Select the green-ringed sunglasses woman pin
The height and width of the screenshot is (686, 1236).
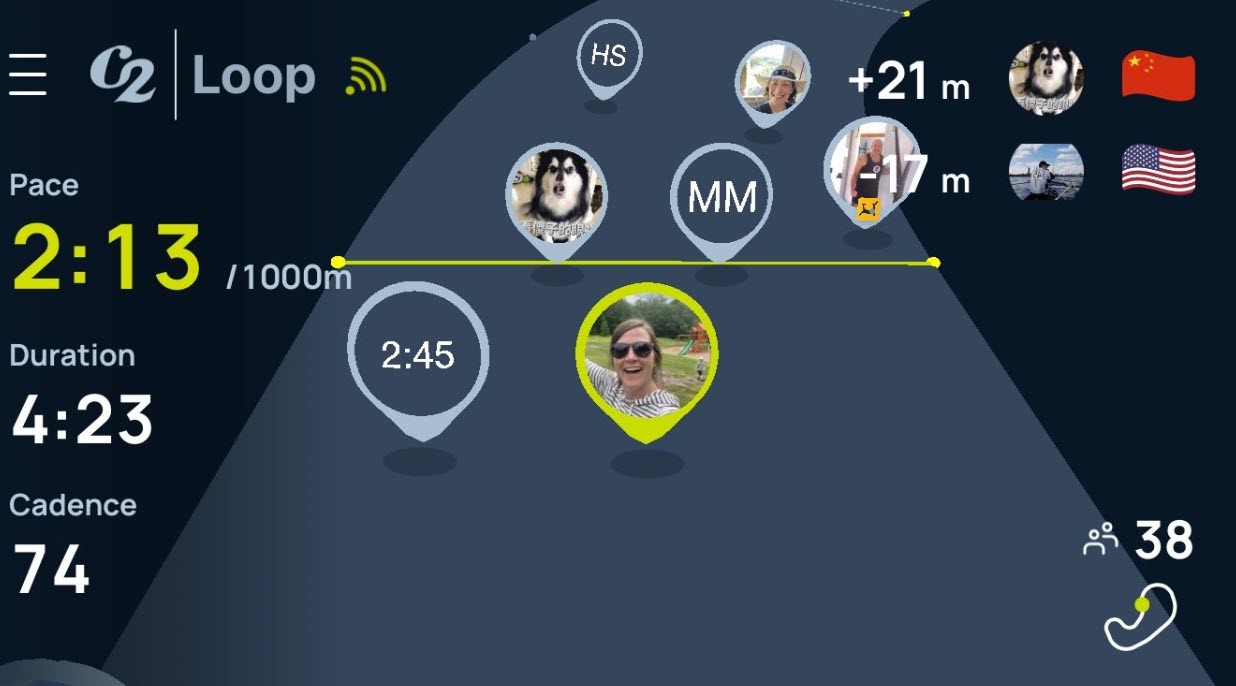(x=647, y=358)
